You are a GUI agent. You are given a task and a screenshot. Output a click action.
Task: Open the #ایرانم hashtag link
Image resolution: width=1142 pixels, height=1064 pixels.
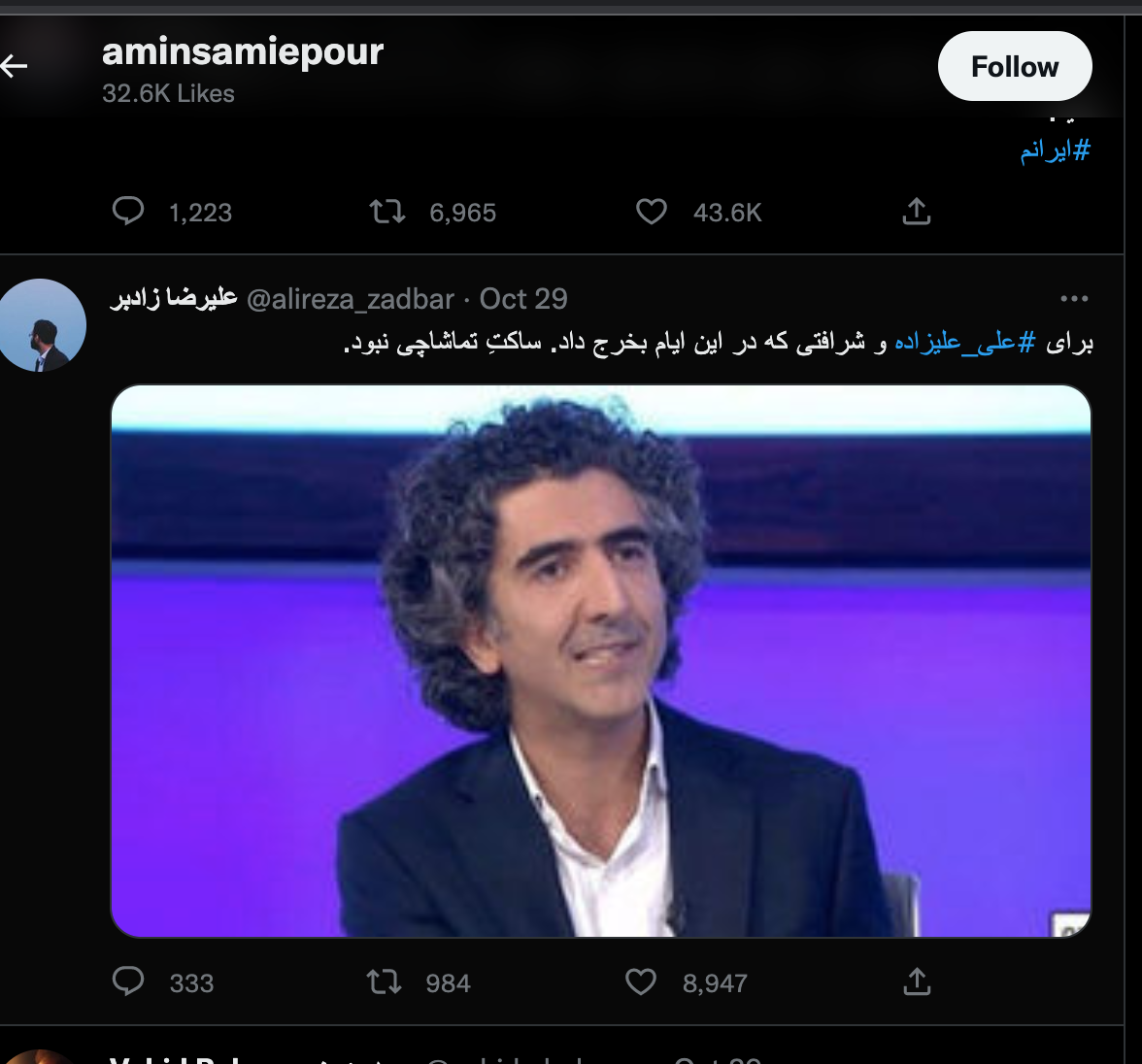pyautogui.click(x=1055, y=150)
